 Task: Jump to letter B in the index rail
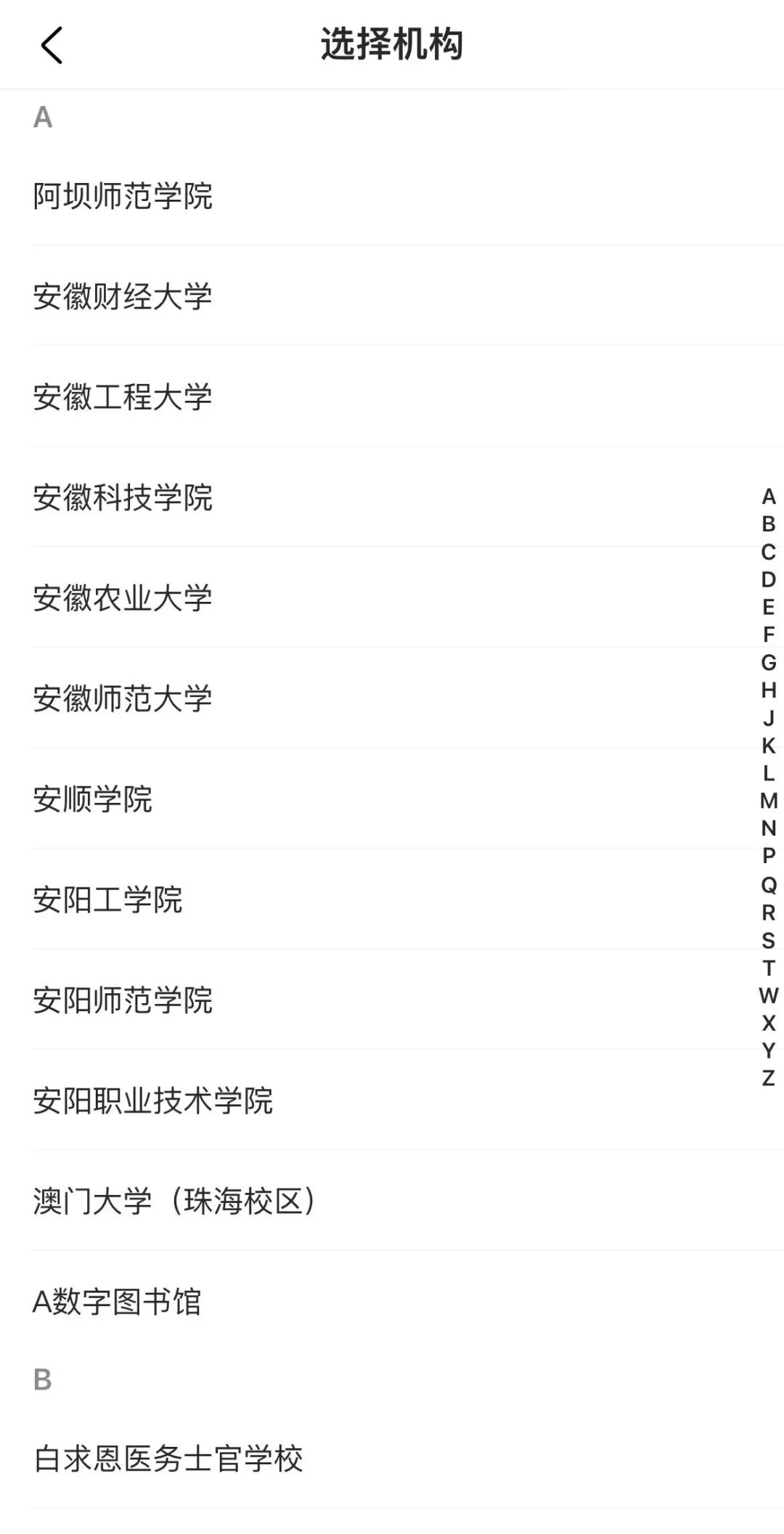tap(766, 525)
